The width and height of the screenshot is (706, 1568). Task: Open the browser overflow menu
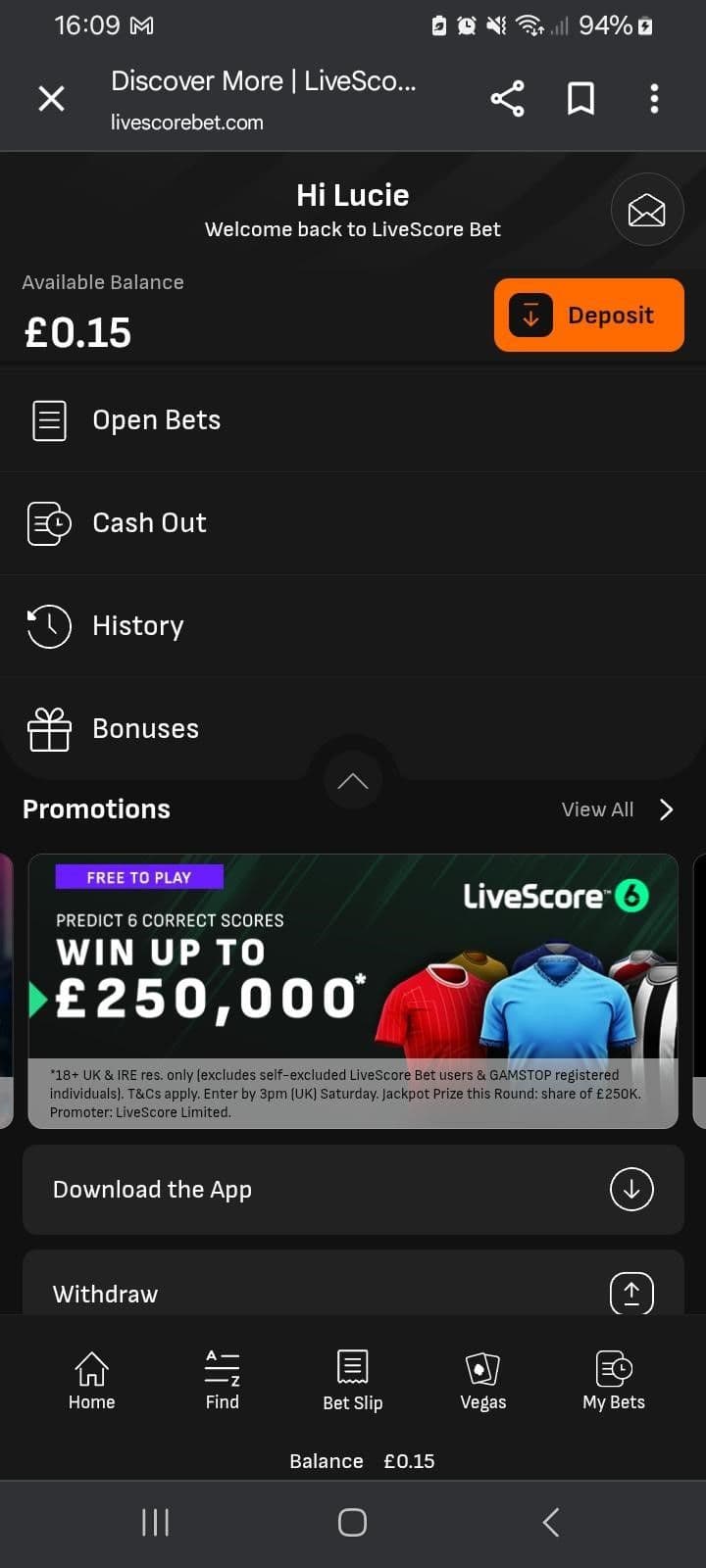click(x=654, y=98)
